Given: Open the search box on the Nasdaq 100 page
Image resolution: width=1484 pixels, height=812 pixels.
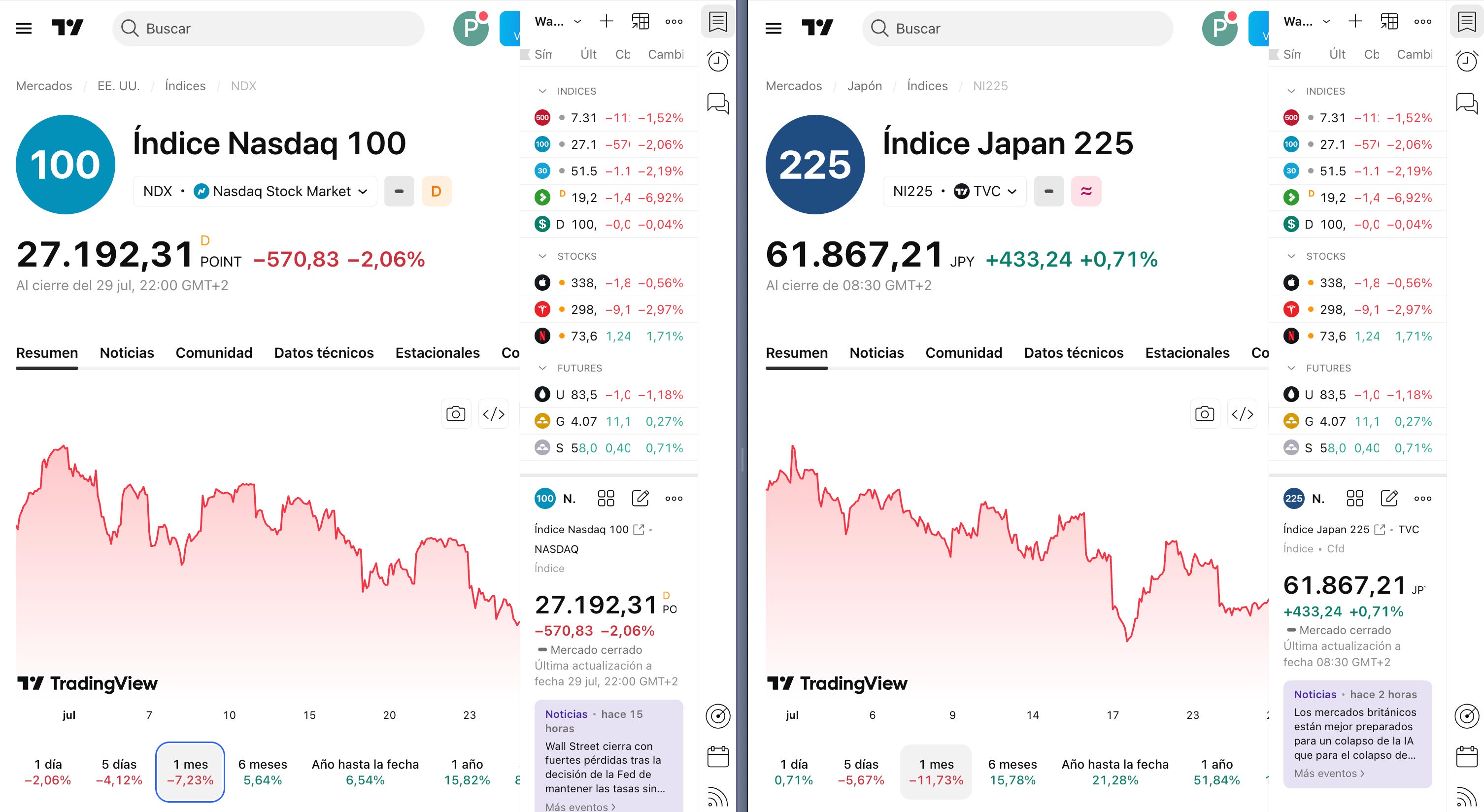Looking at the screenshot, I should click(x=268, y=28).
